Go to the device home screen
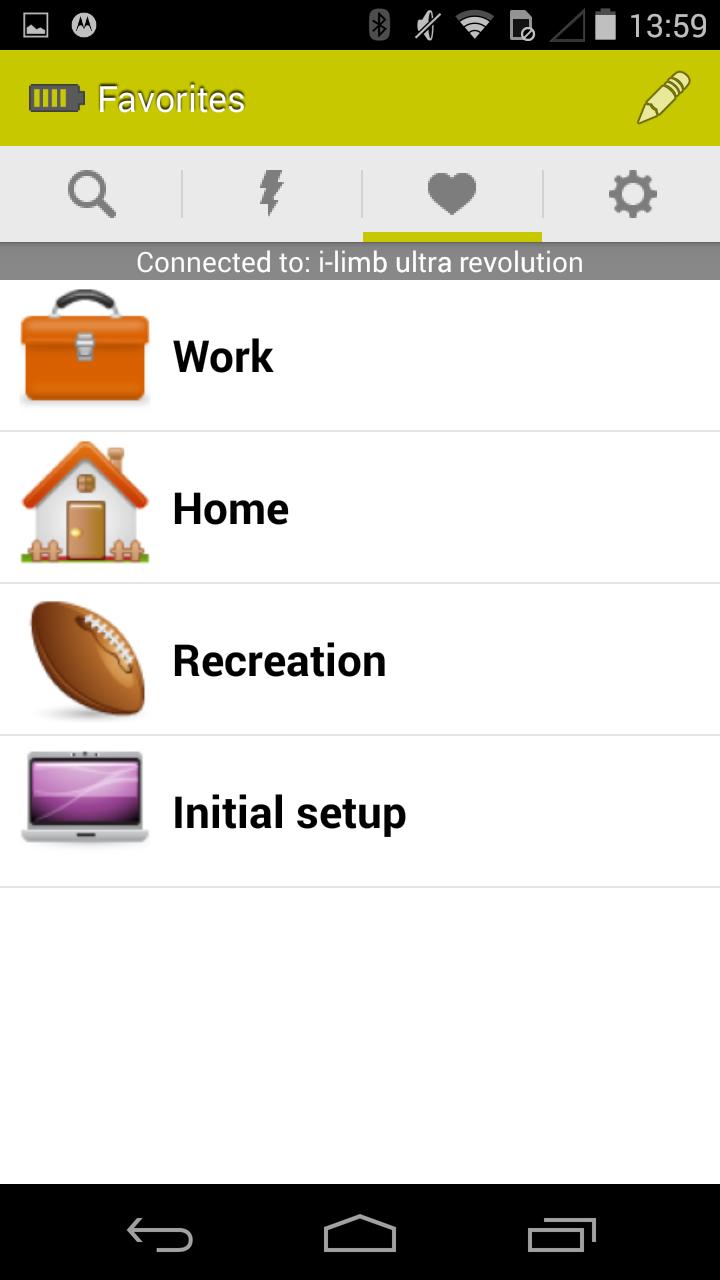The image size is (720, 1280). click(x=360, y=1234)
